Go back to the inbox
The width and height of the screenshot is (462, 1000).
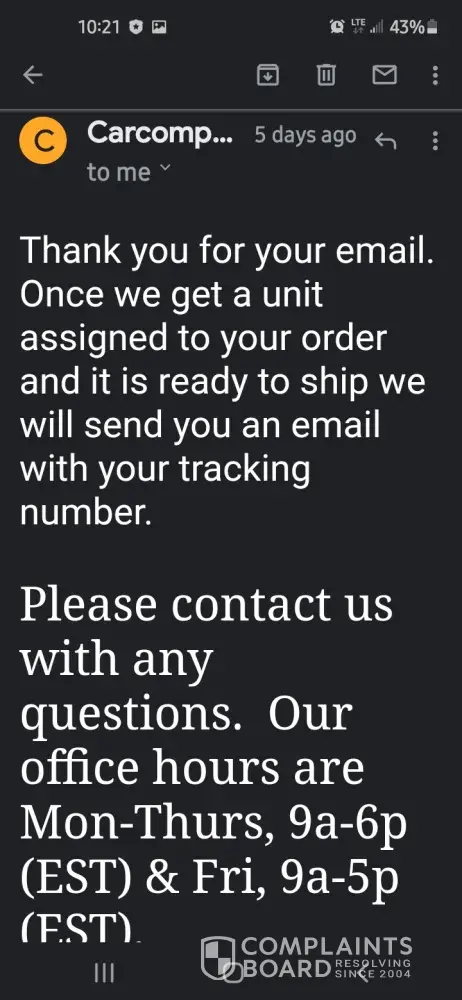pyautogui.click(x=33, y=76)
